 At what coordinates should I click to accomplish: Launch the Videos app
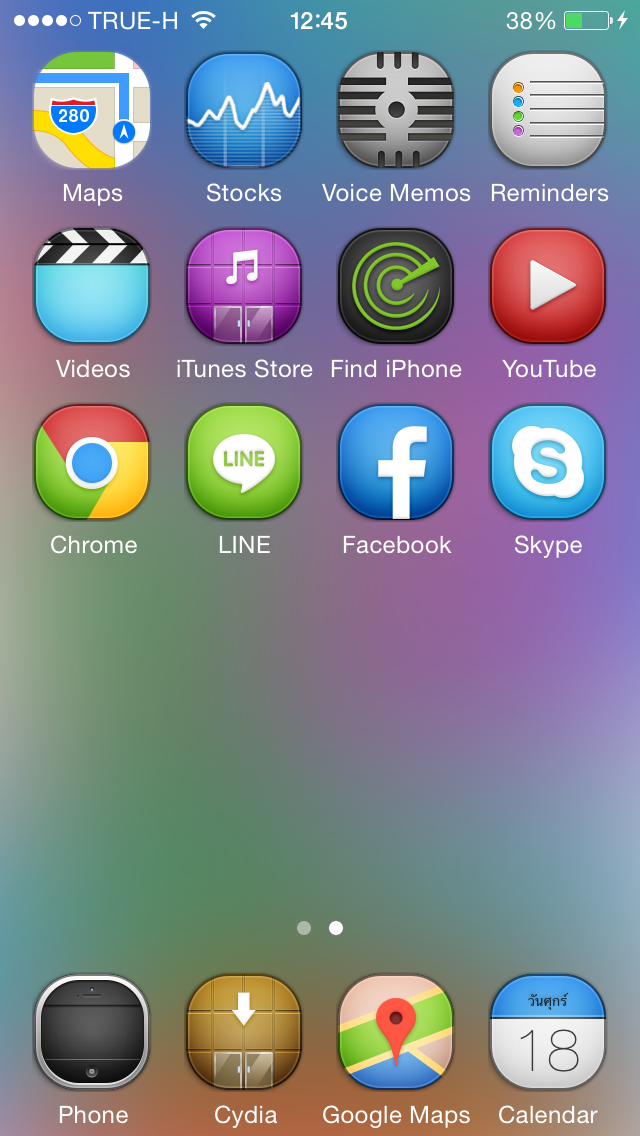click(x=92, y=285)
